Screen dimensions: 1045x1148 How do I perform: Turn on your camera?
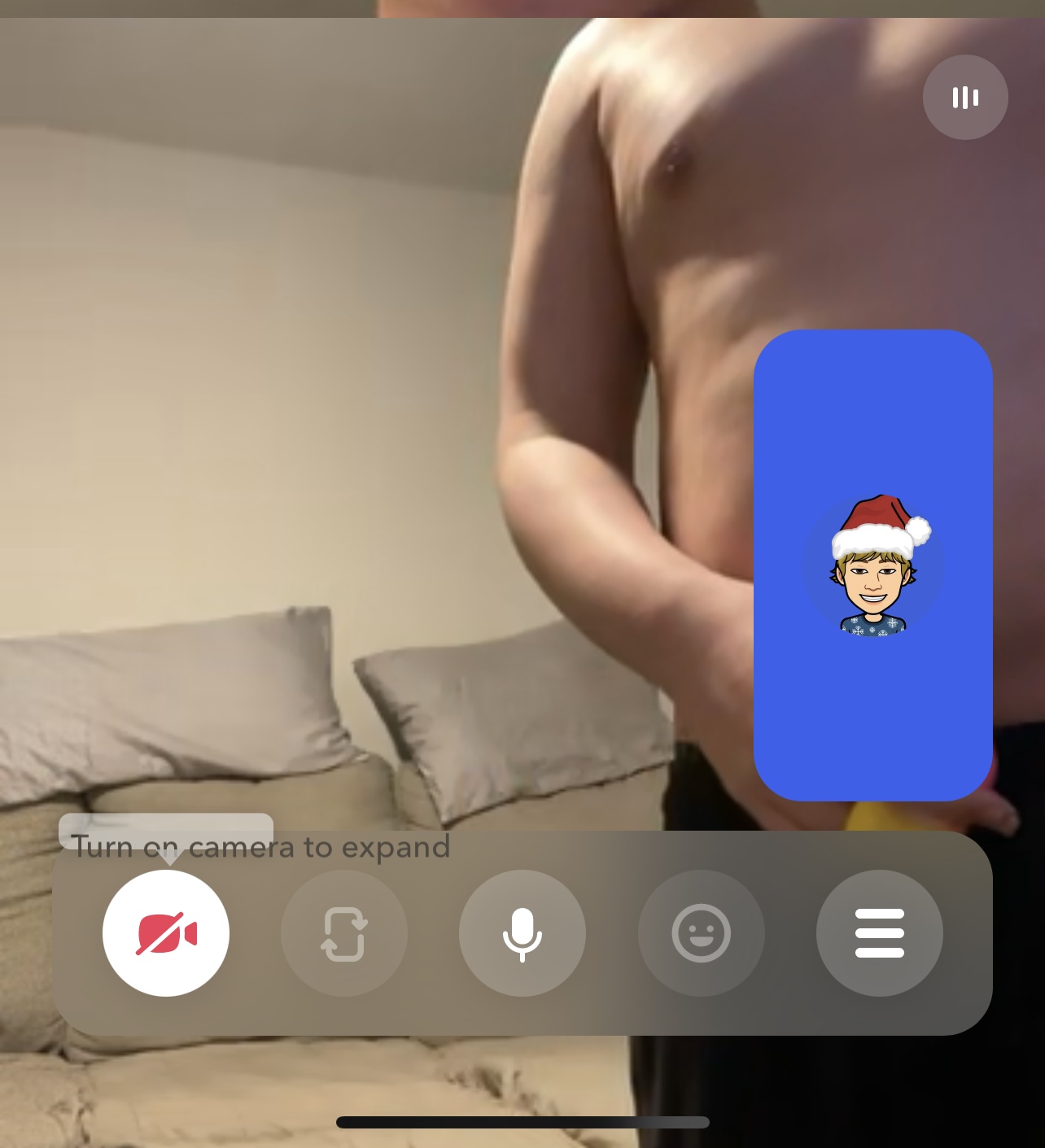click(x=166, y=933)
